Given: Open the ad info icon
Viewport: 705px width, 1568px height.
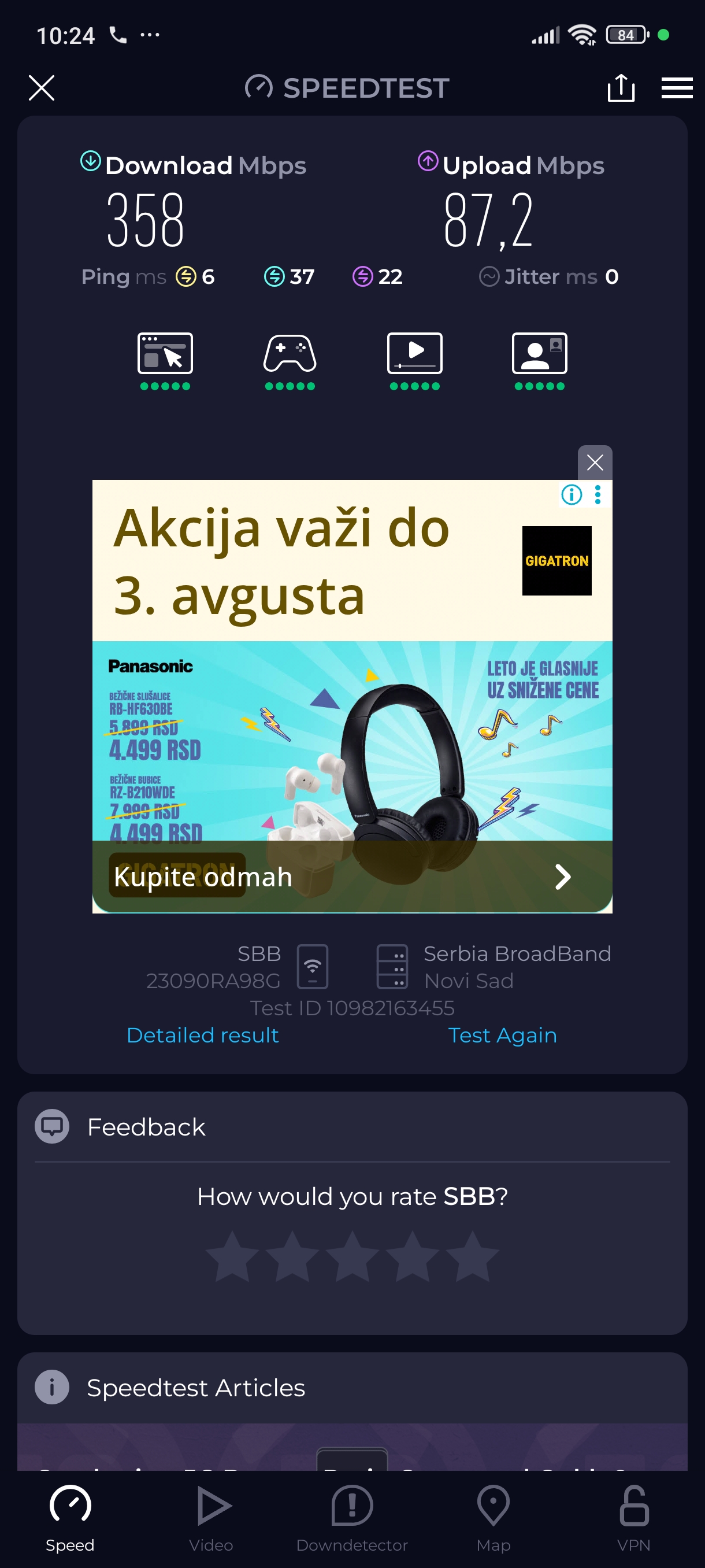Looking at the screenshot, I should click(x=571, y=494).
